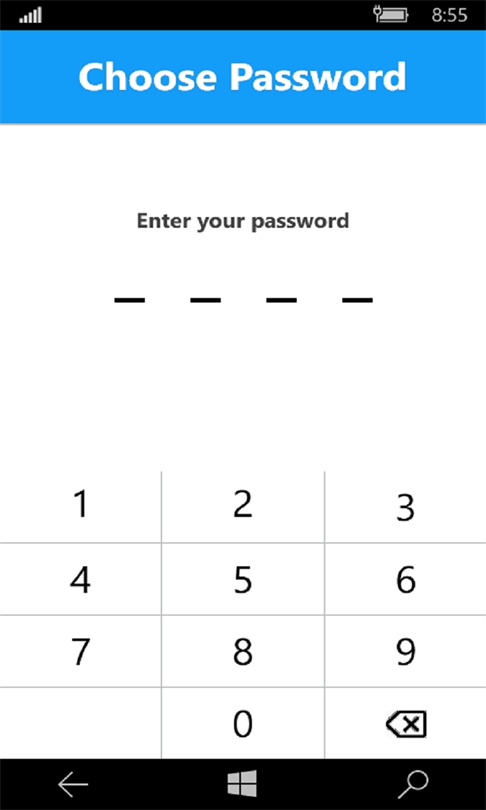The width and height of the screenshot is (486, 810).
Task: Tap the 9 key
Action: point(405,651)
